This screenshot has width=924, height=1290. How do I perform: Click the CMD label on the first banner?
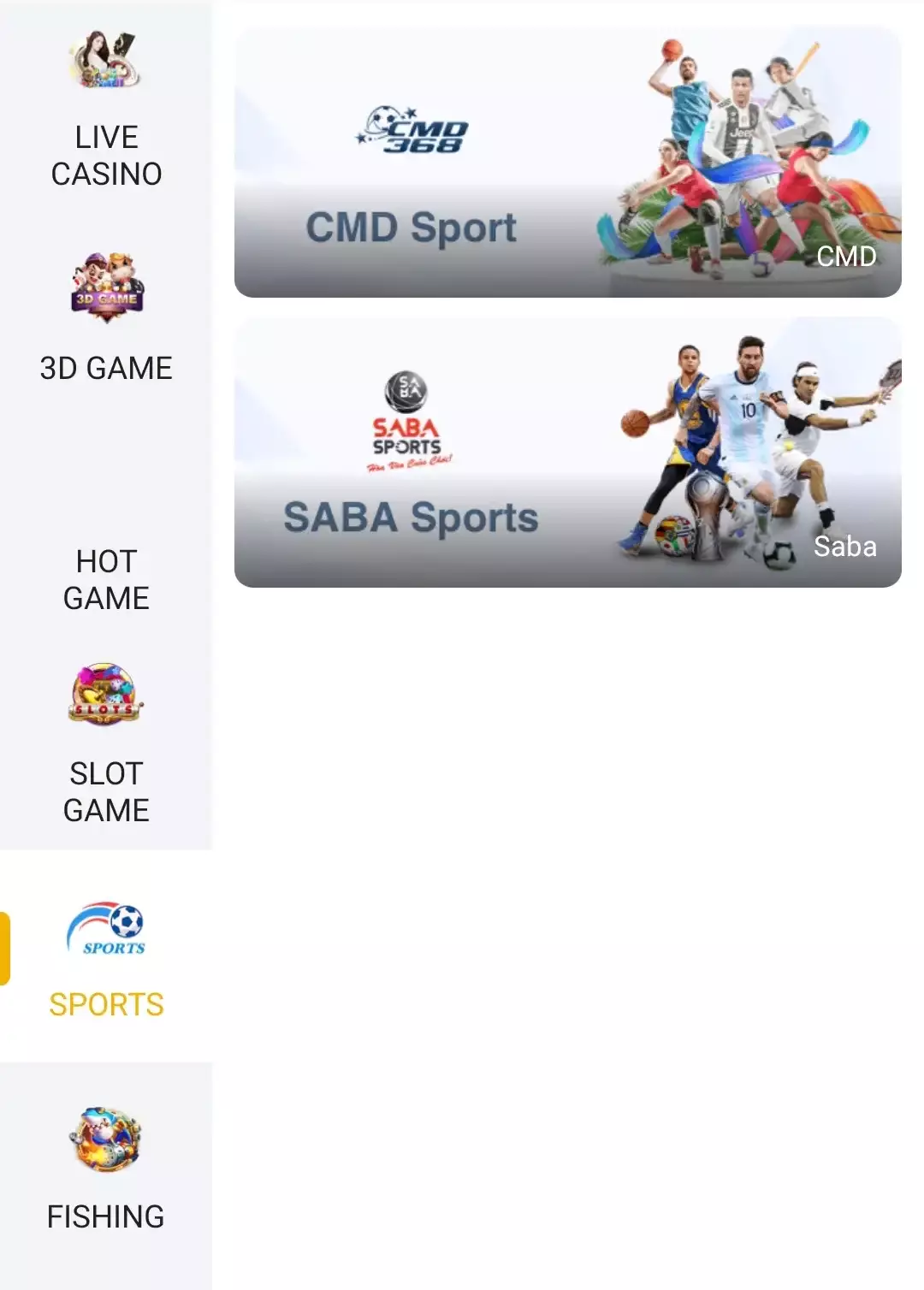point(846,256)
